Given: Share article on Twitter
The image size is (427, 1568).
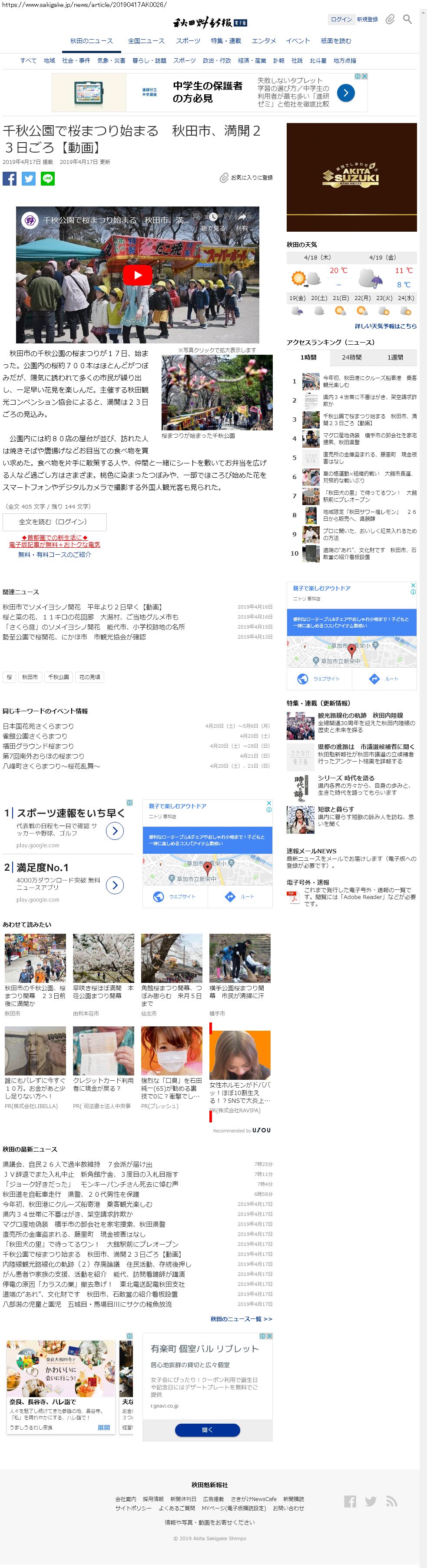Looking at the screenshot, I should click(x=29, y=178).
